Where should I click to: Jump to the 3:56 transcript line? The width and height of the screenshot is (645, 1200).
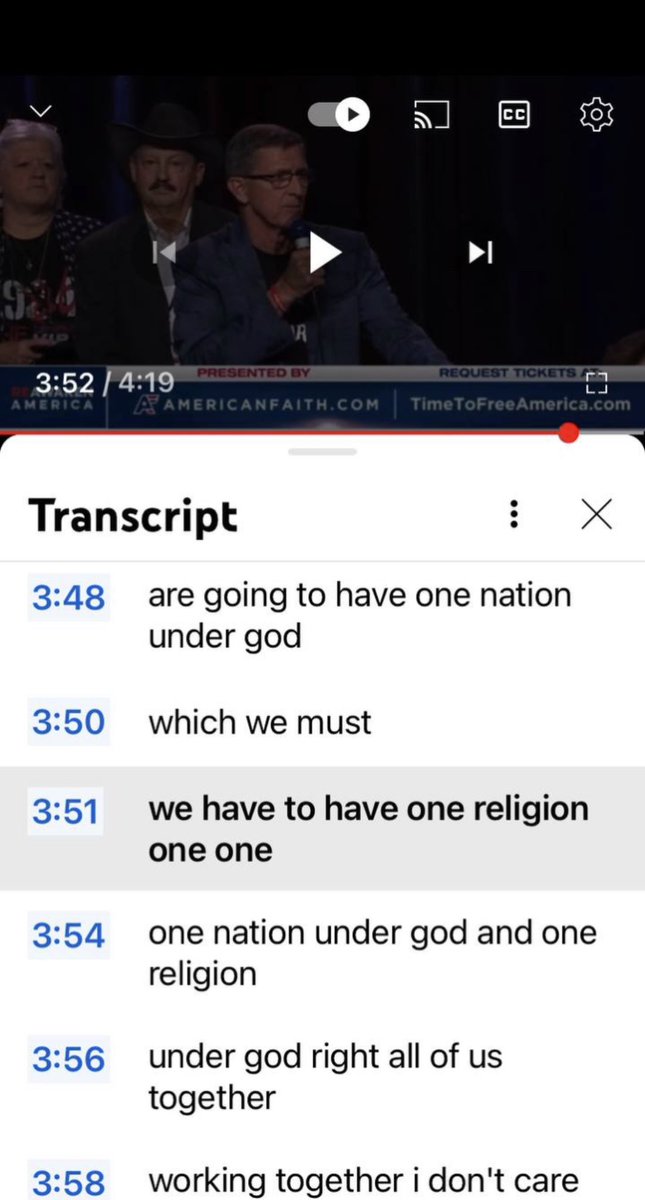coord(68,1059)
